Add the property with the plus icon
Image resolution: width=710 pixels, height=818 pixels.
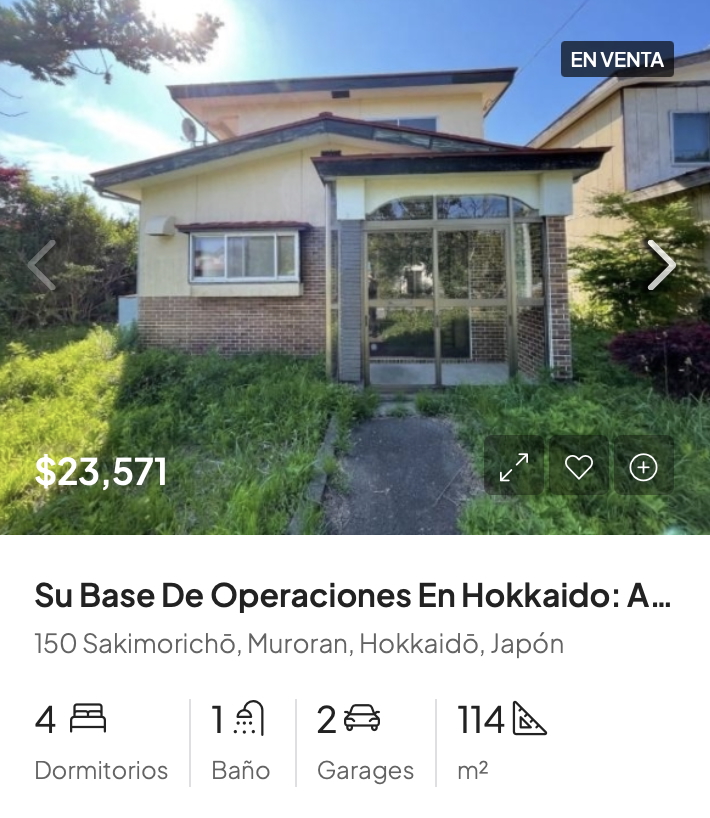tap(643, 467)
